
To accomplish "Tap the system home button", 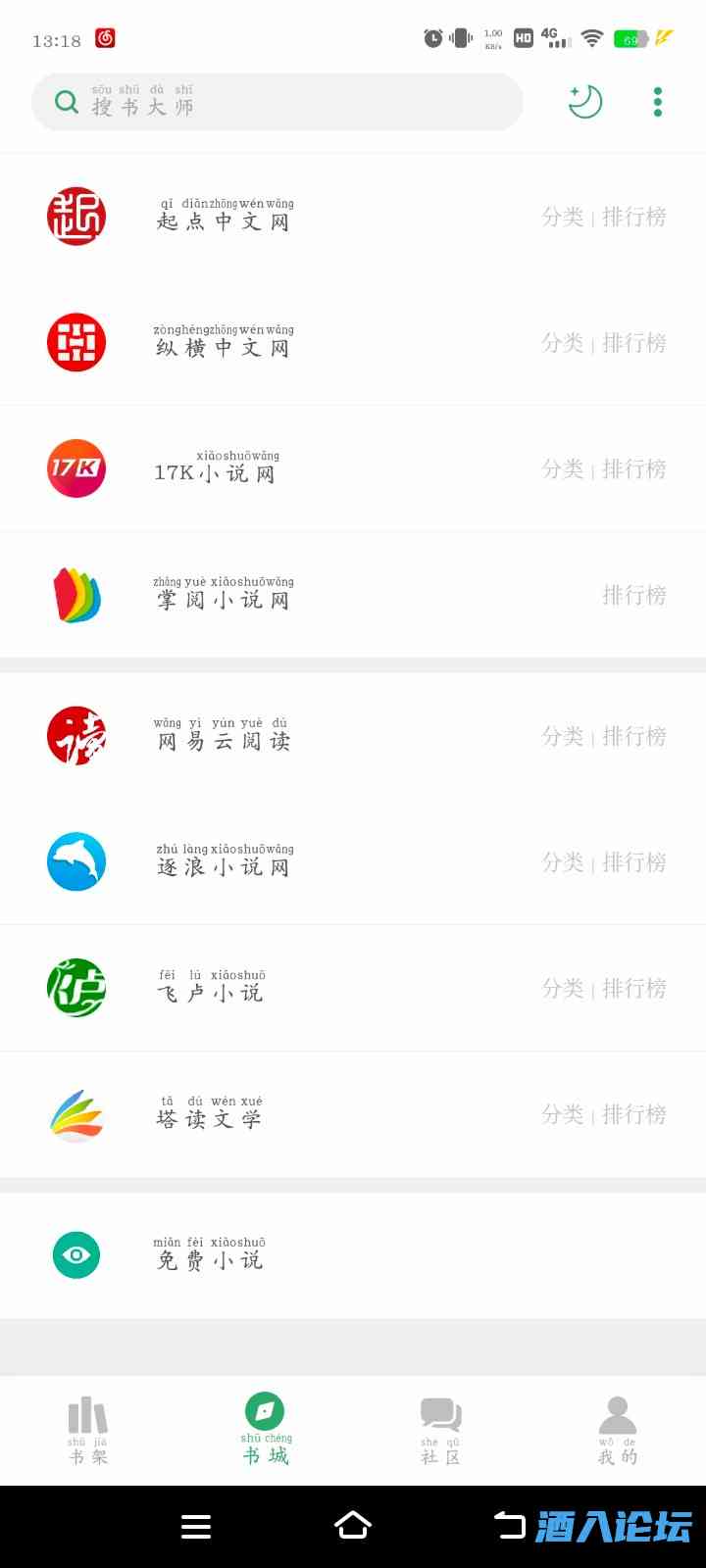I will (353, 1526).
